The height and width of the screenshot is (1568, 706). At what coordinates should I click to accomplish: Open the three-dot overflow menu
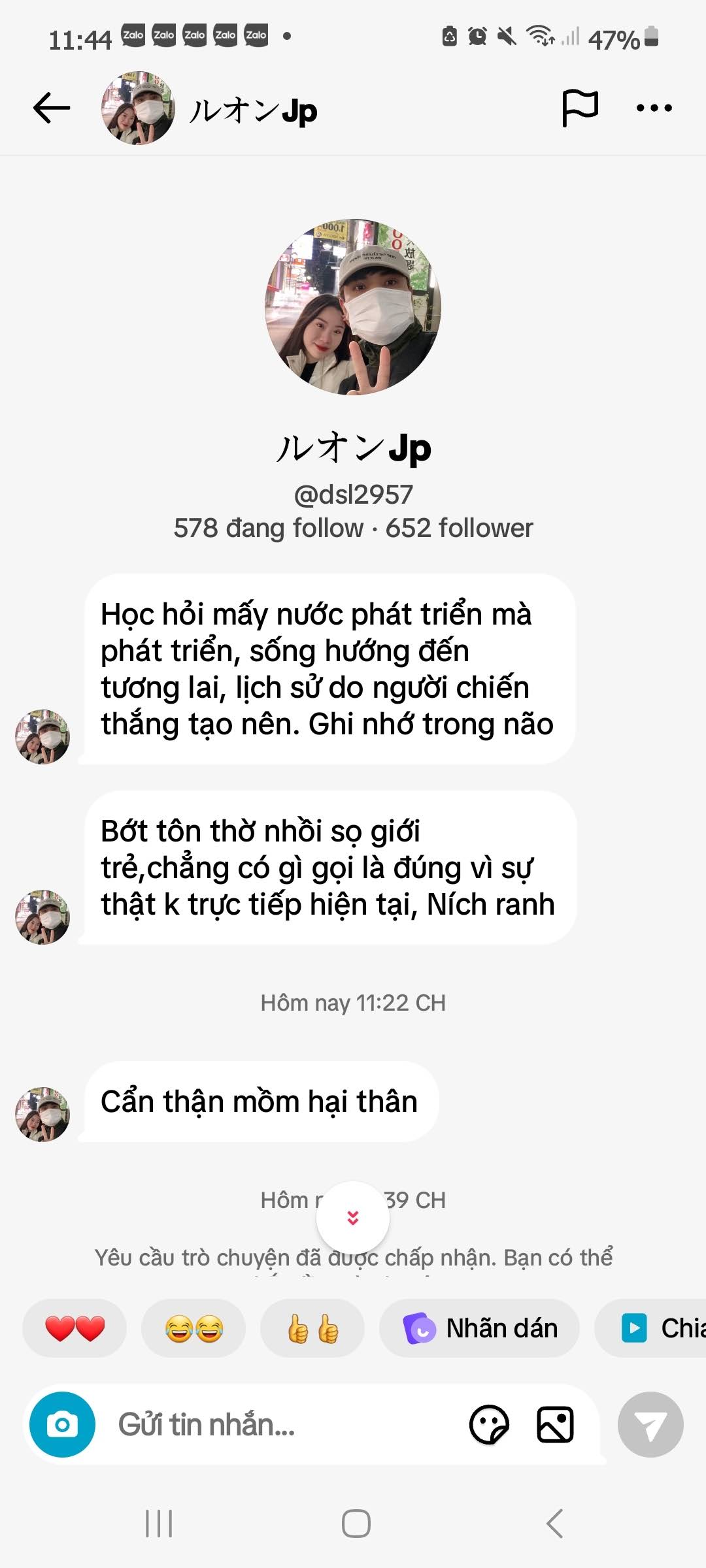[x=654, y=108]
